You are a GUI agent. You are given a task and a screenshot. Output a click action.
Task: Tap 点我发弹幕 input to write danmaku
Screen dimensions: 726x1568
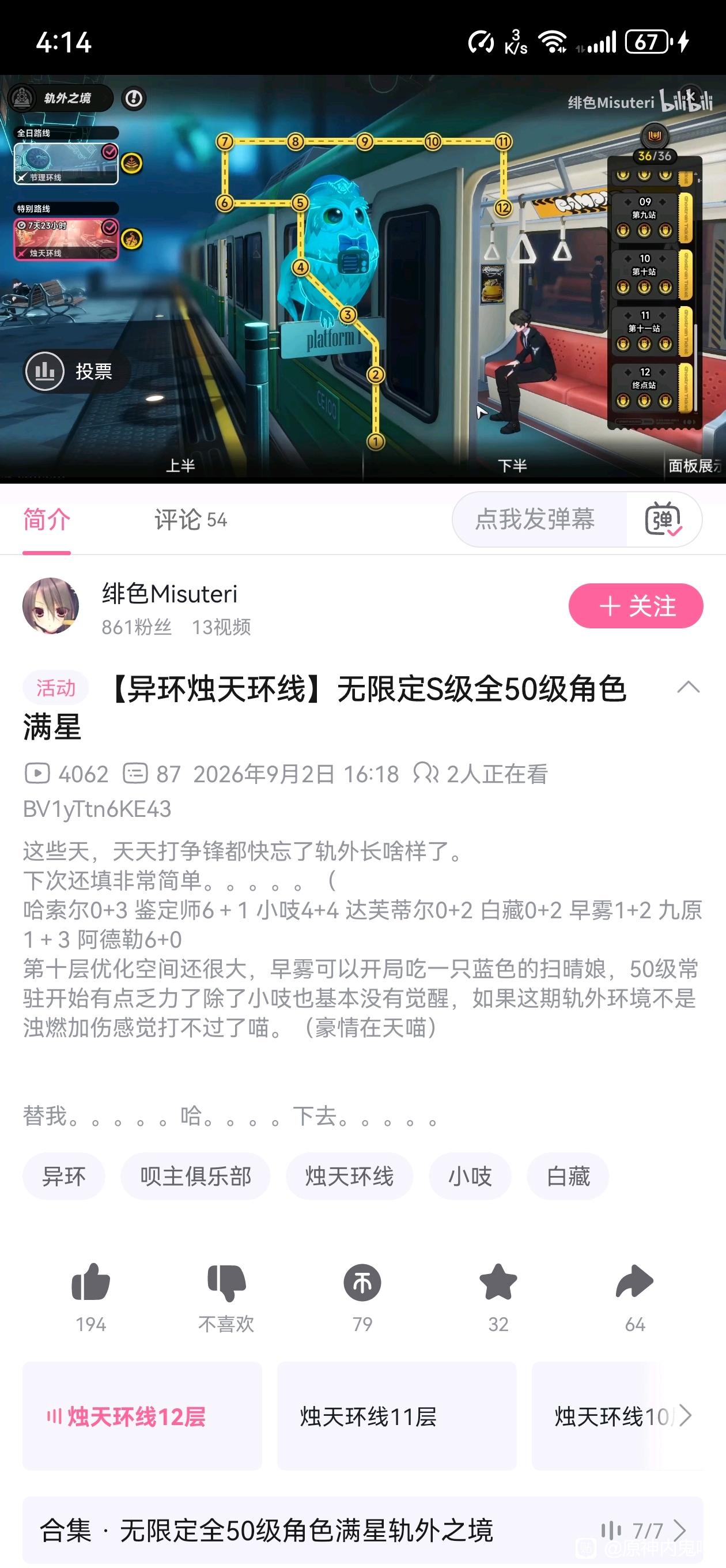(x=534, y=519)
